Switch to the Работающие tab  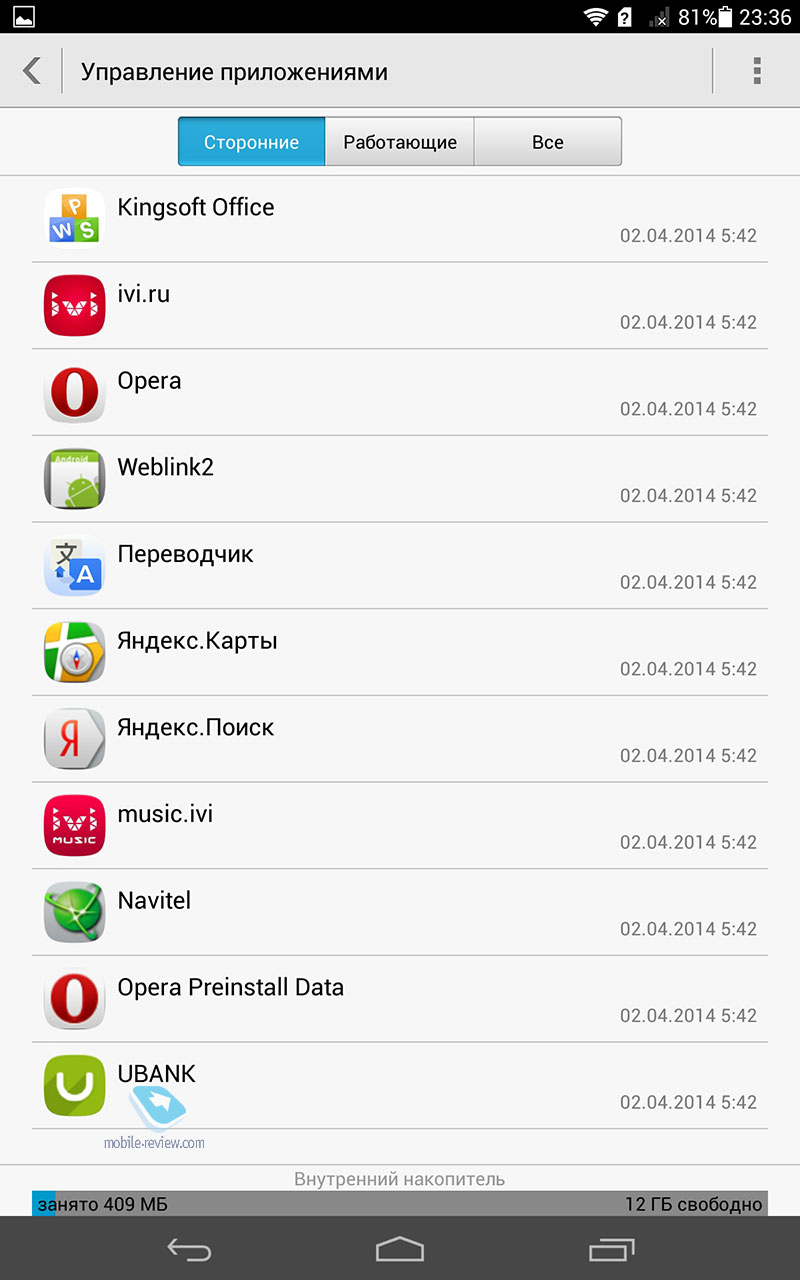[x=400, y=142]
